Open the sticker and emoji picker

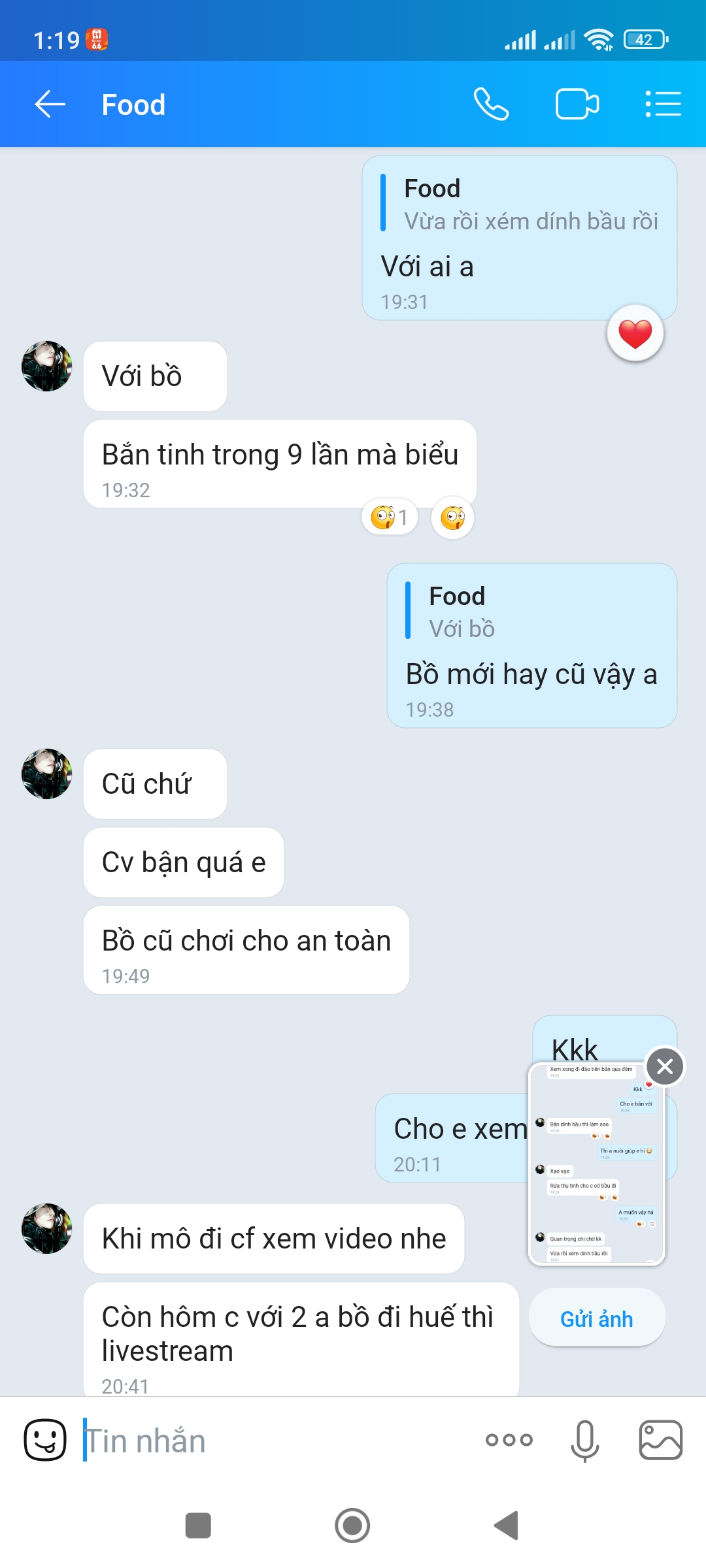tap(45, 1440)
